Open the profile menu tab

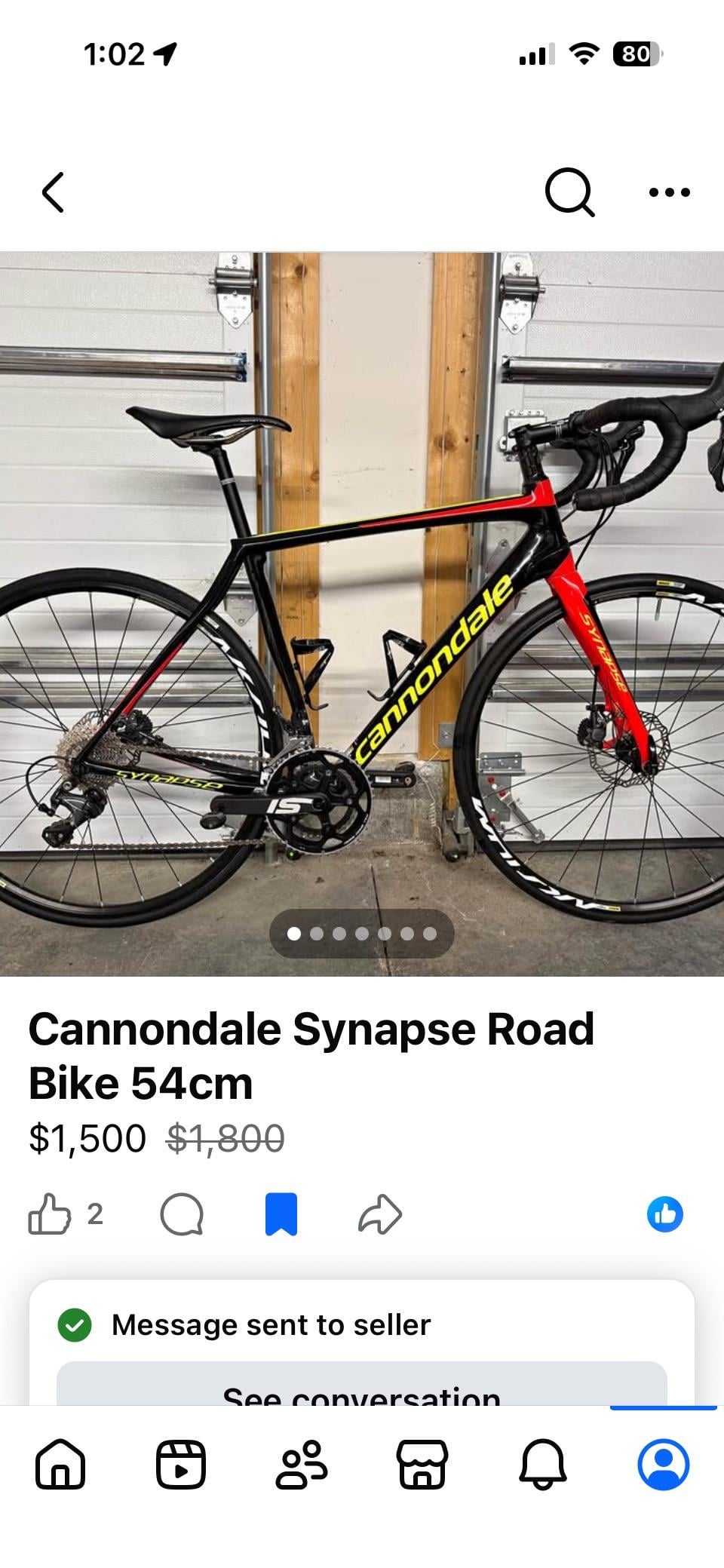(x=664, y=1464)
